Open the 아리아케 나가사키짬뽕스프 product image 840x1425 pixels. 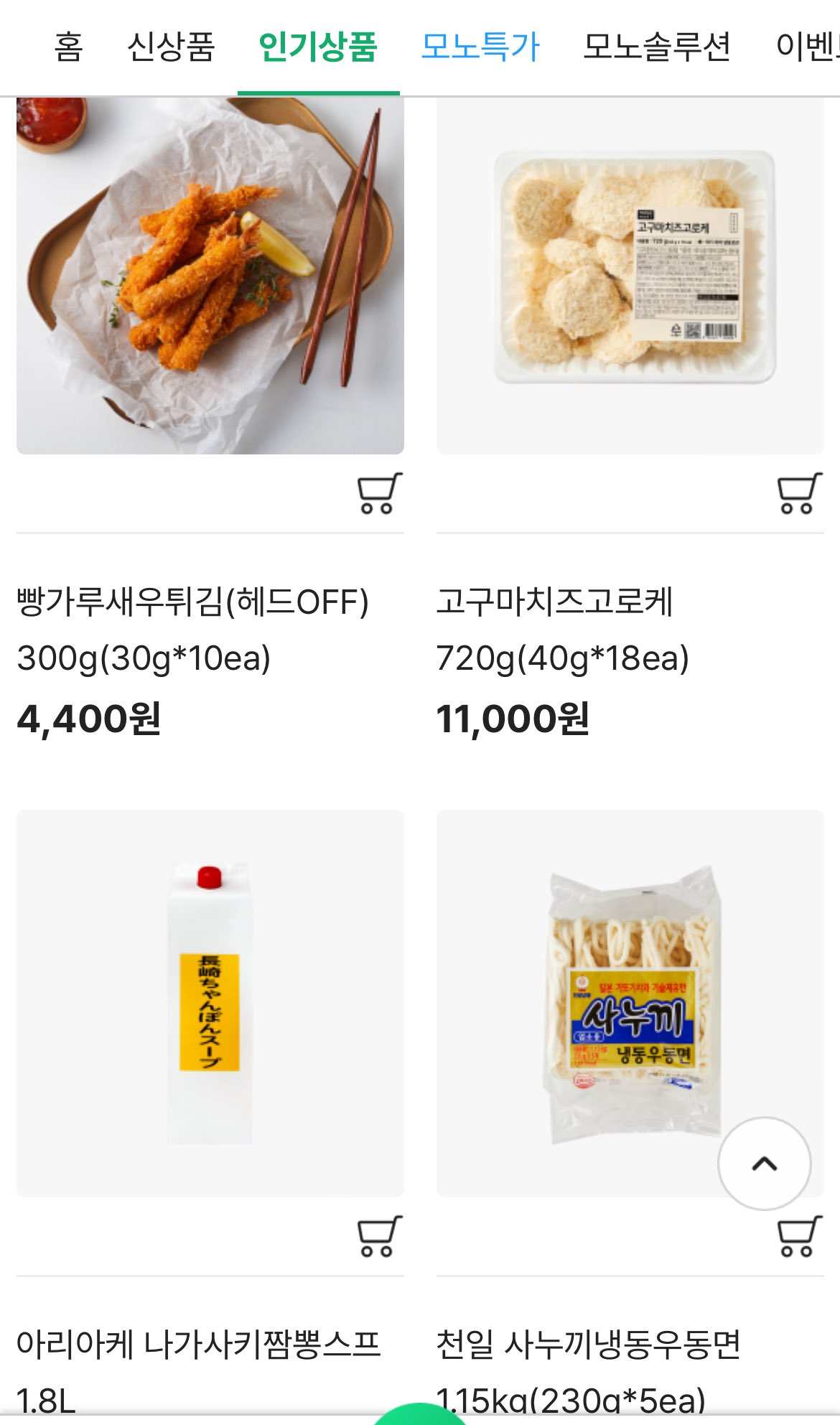click(210, 1003)
